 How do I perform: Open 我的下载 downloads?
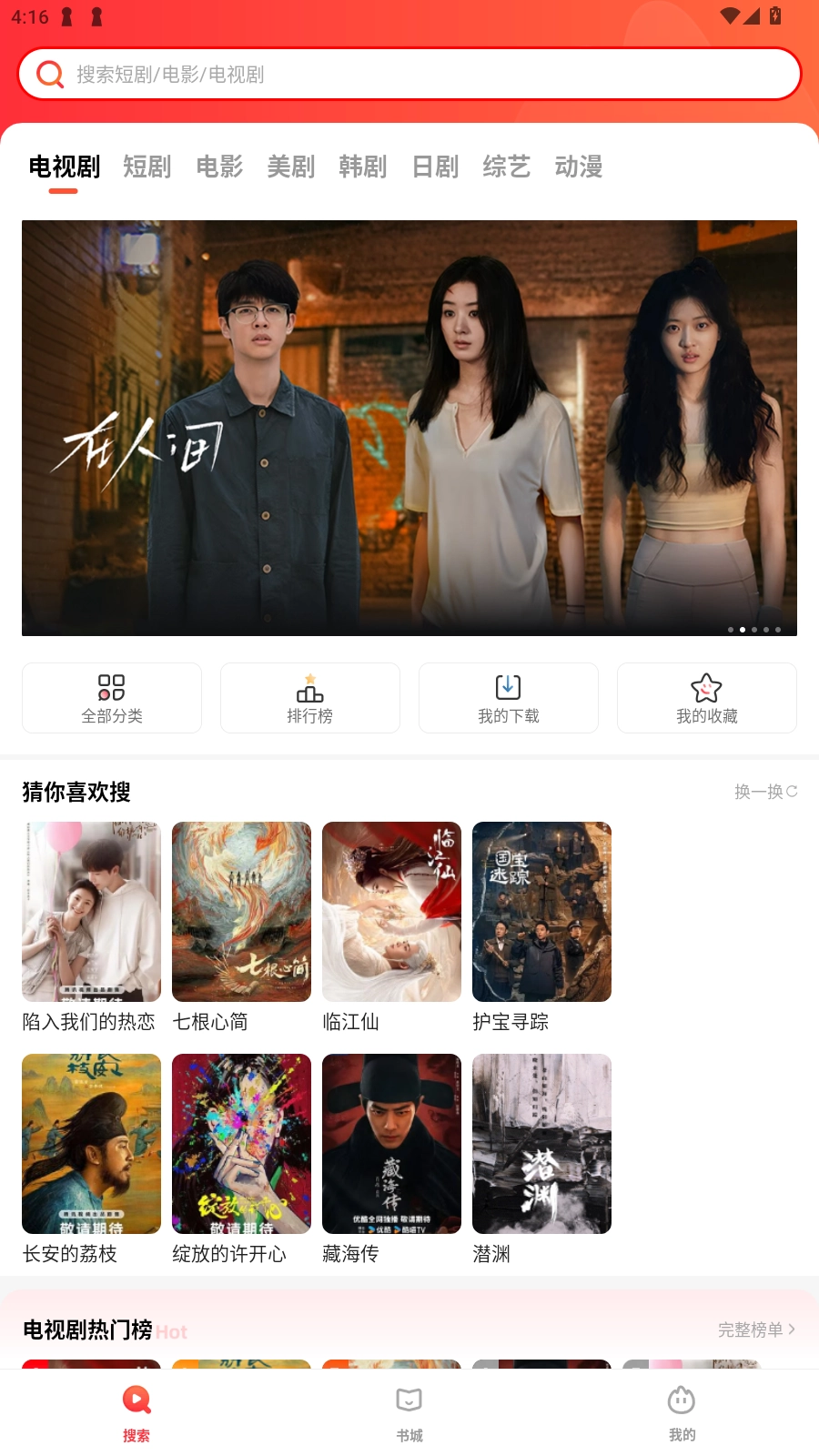[509, 698]
